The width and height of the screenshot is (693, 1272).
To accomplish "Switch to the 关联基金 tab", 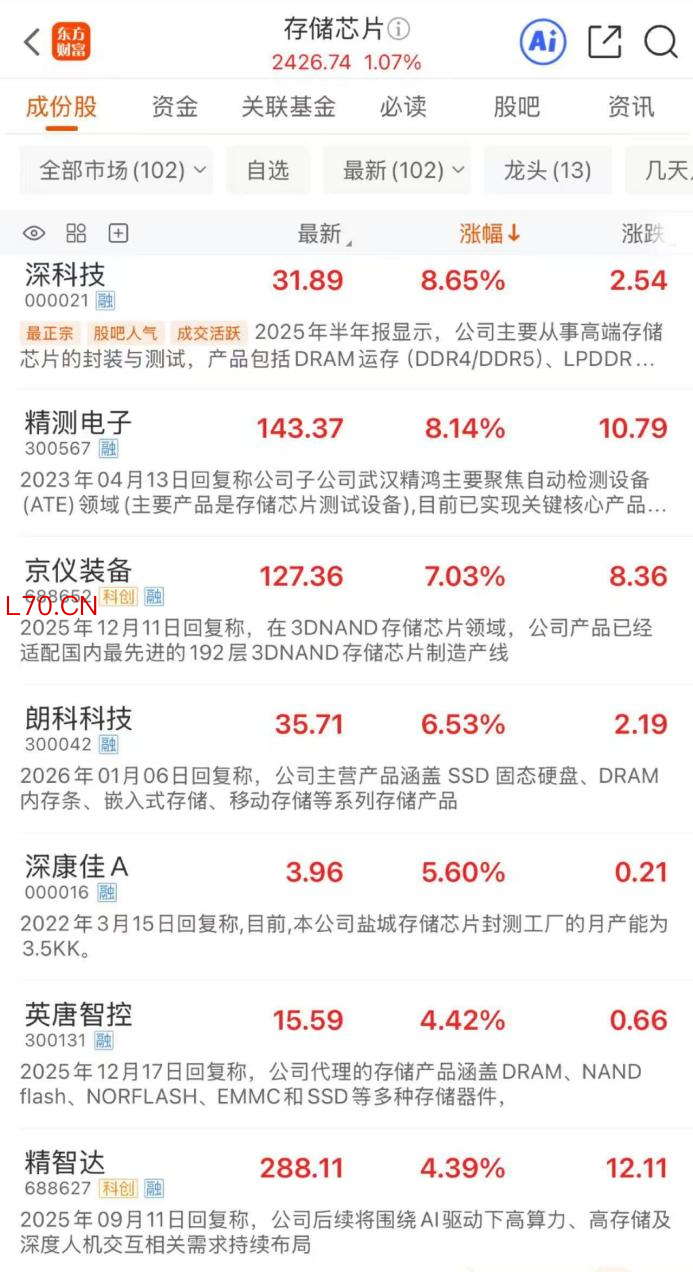I will [288, 107].
